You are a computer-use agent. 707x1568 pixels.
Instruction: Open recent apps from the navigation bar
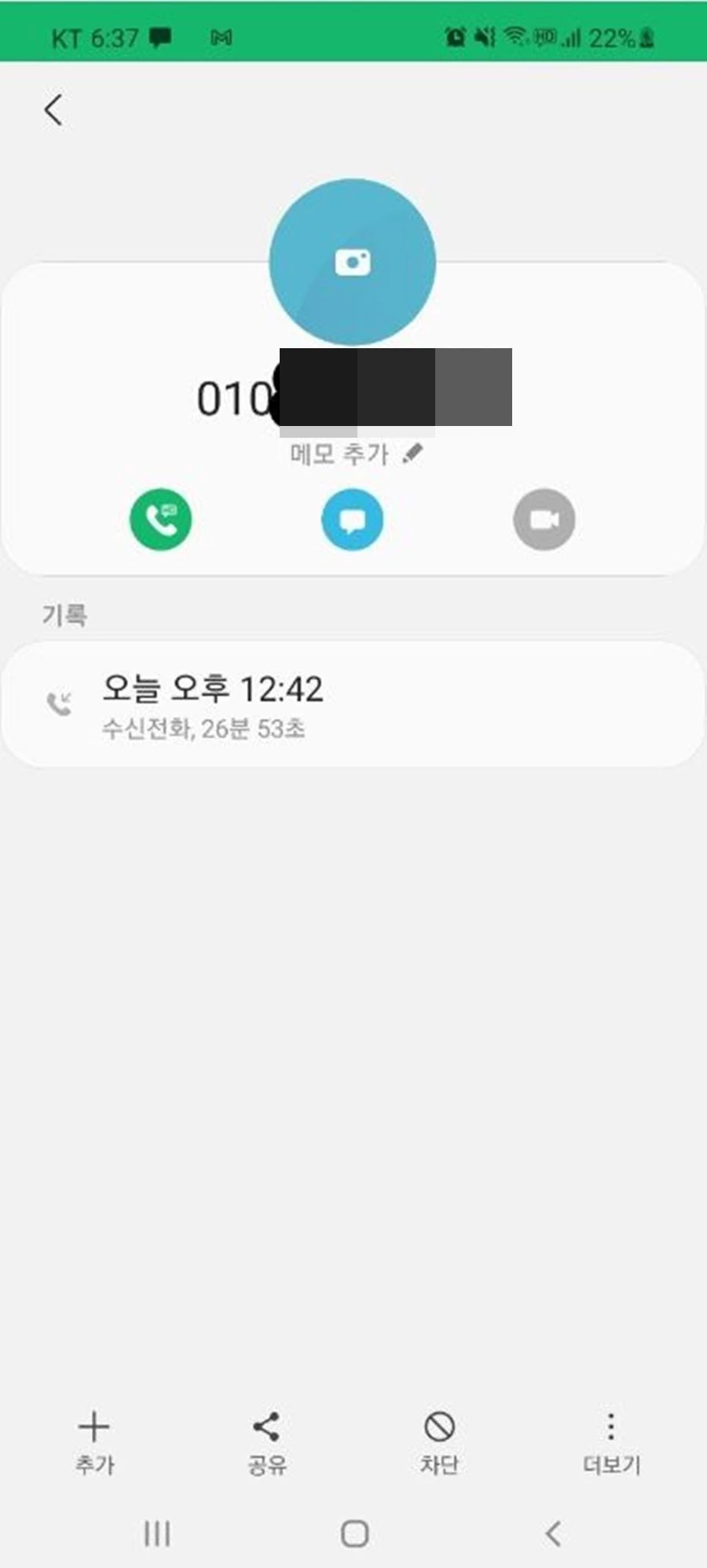click(x=157, y=1533)
